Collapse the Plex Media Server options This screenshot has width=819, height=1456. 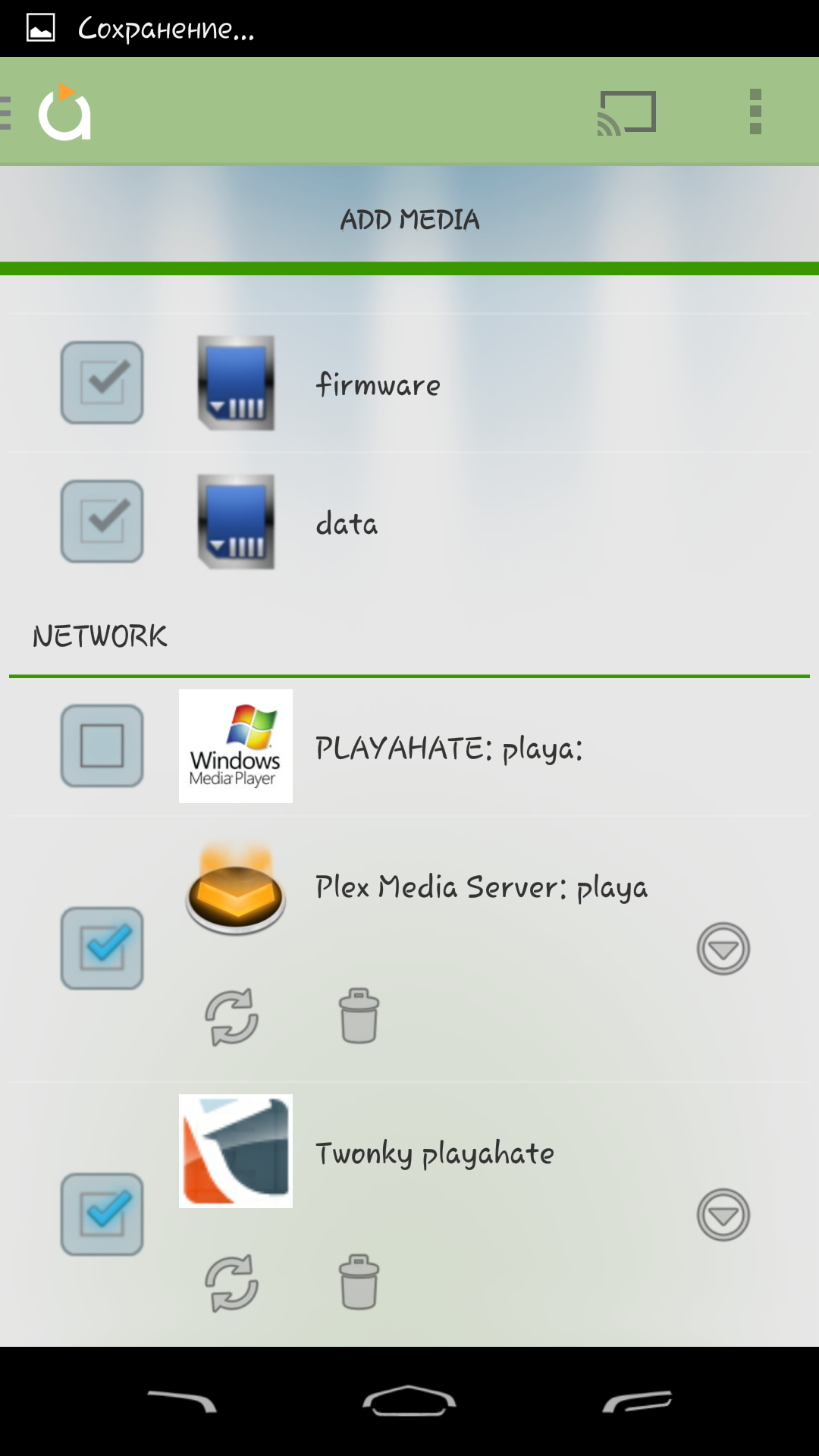coord(723,949)
